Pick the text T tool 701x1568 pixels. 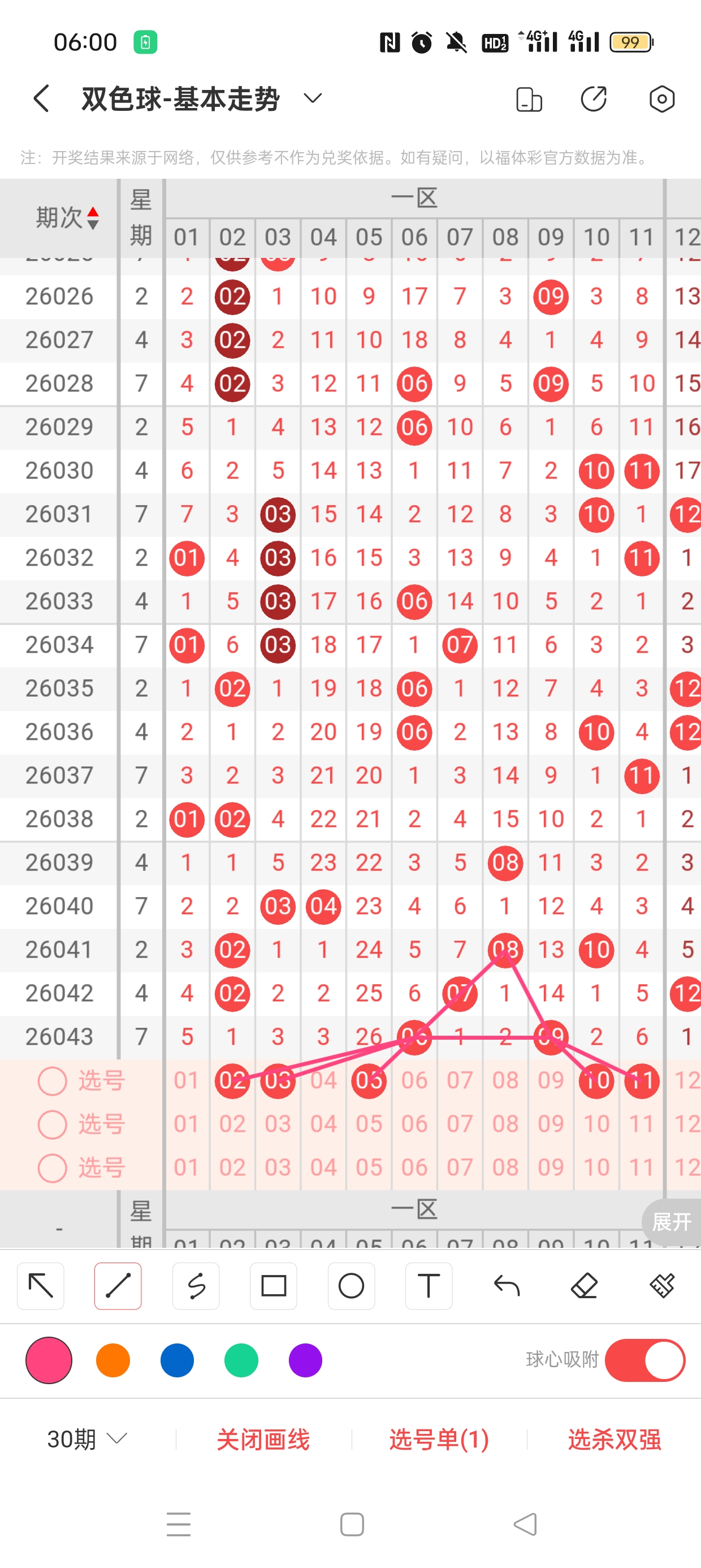pyautogui.click(x=429, y=1286)
